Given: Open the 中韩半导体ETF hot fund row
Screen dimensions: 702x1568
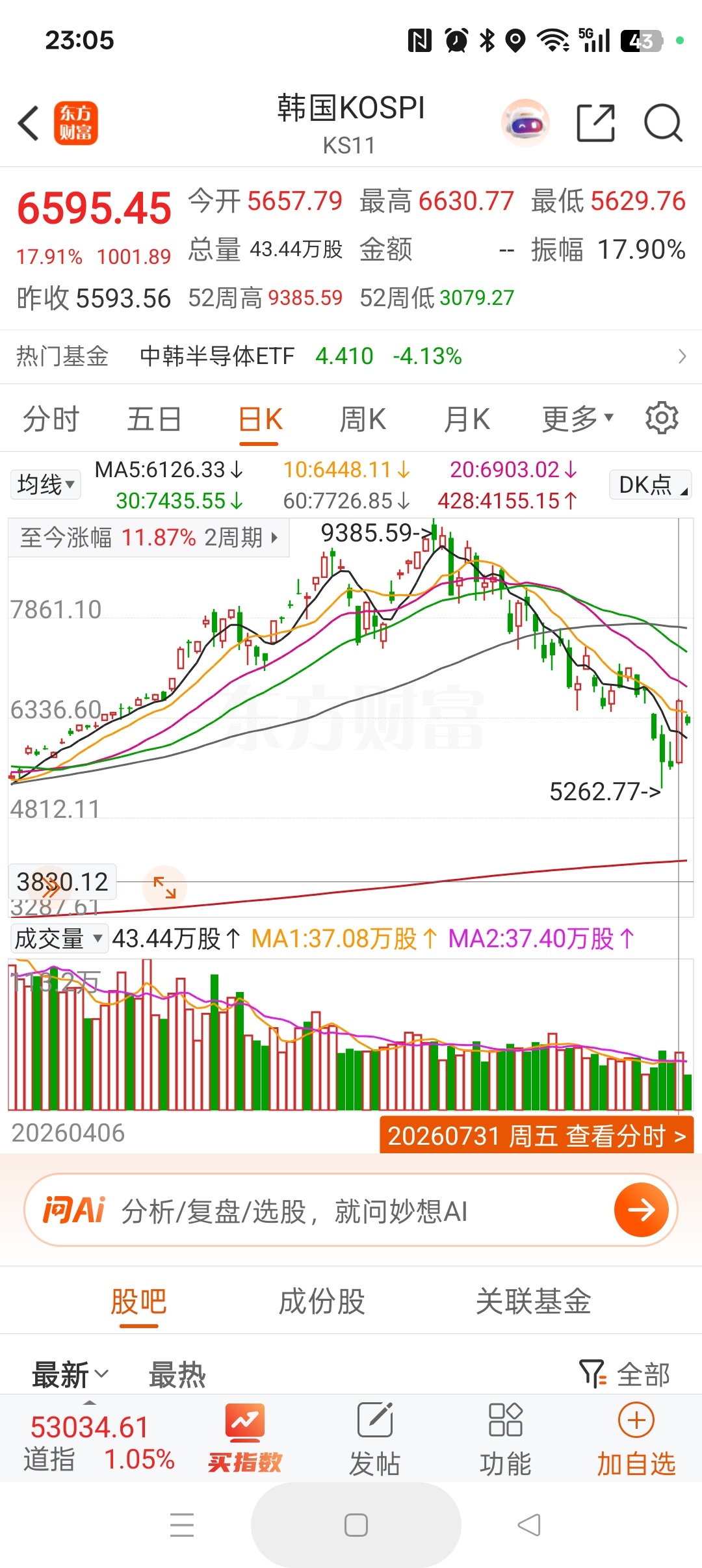Looking at the screenshot, I should 351,356.
